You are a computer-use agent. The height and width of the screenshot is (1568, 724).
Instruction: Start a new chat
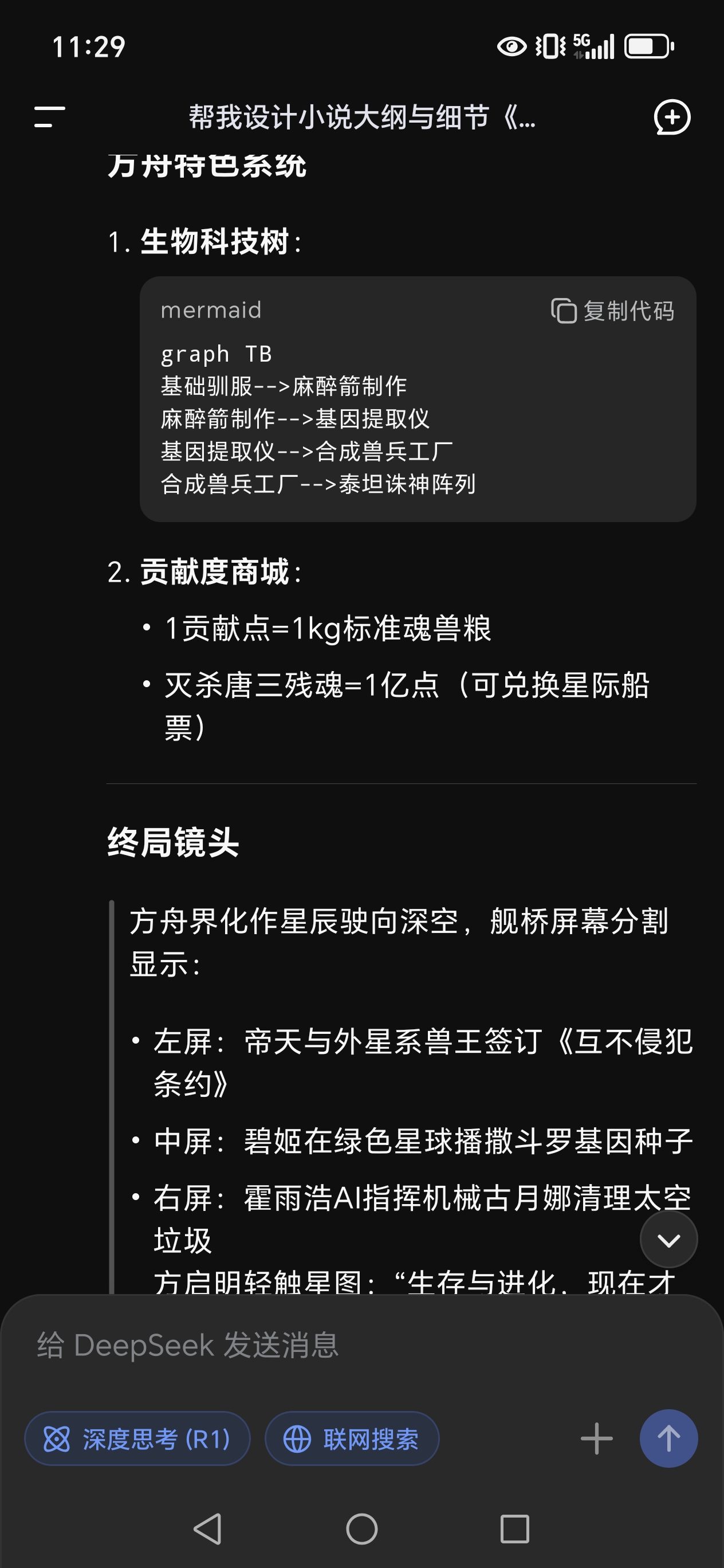pos(672,117)
